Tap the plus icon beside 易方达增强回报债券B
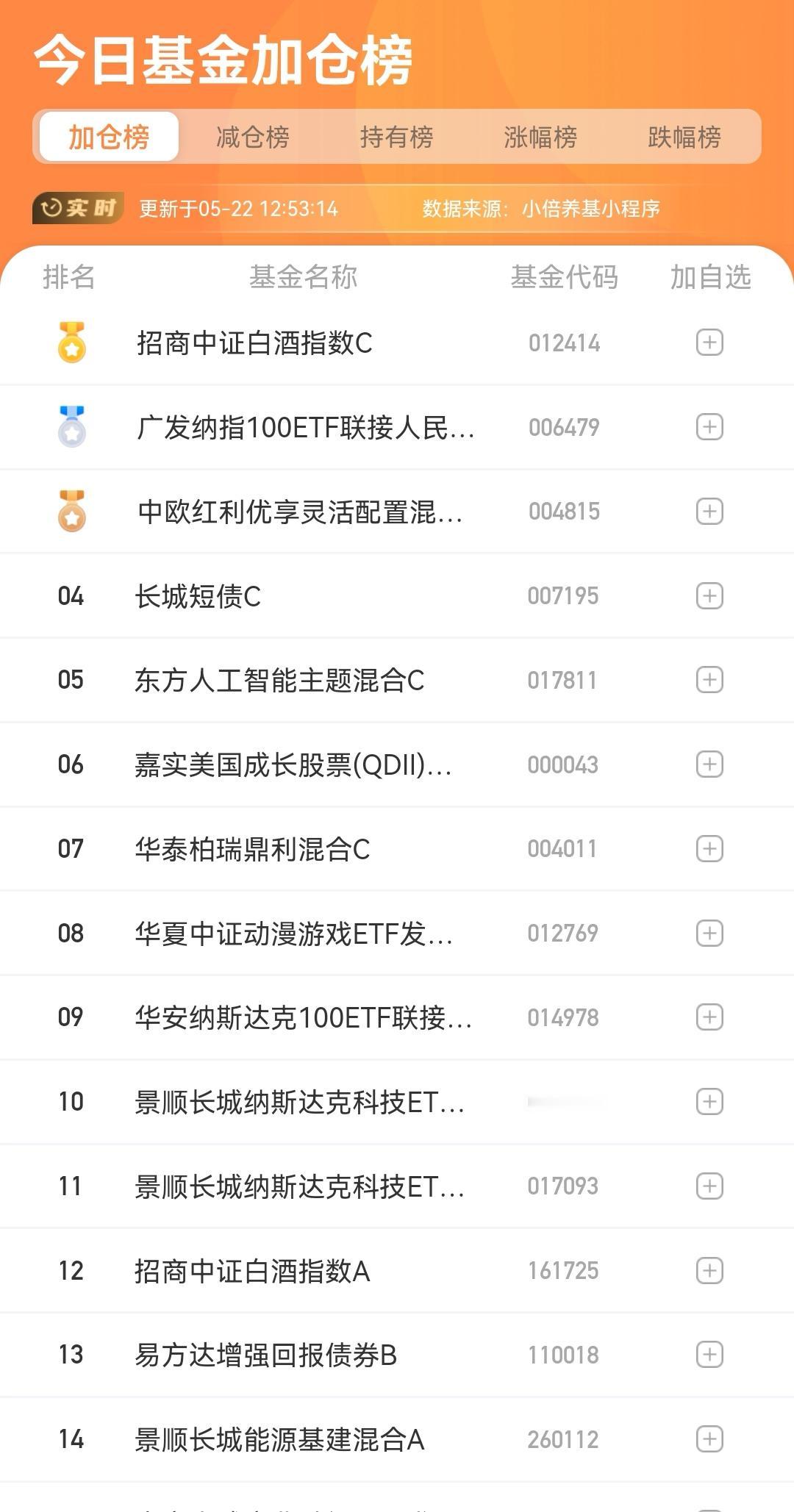This screenshot has height=1512, width=794. click(709, 1354)
